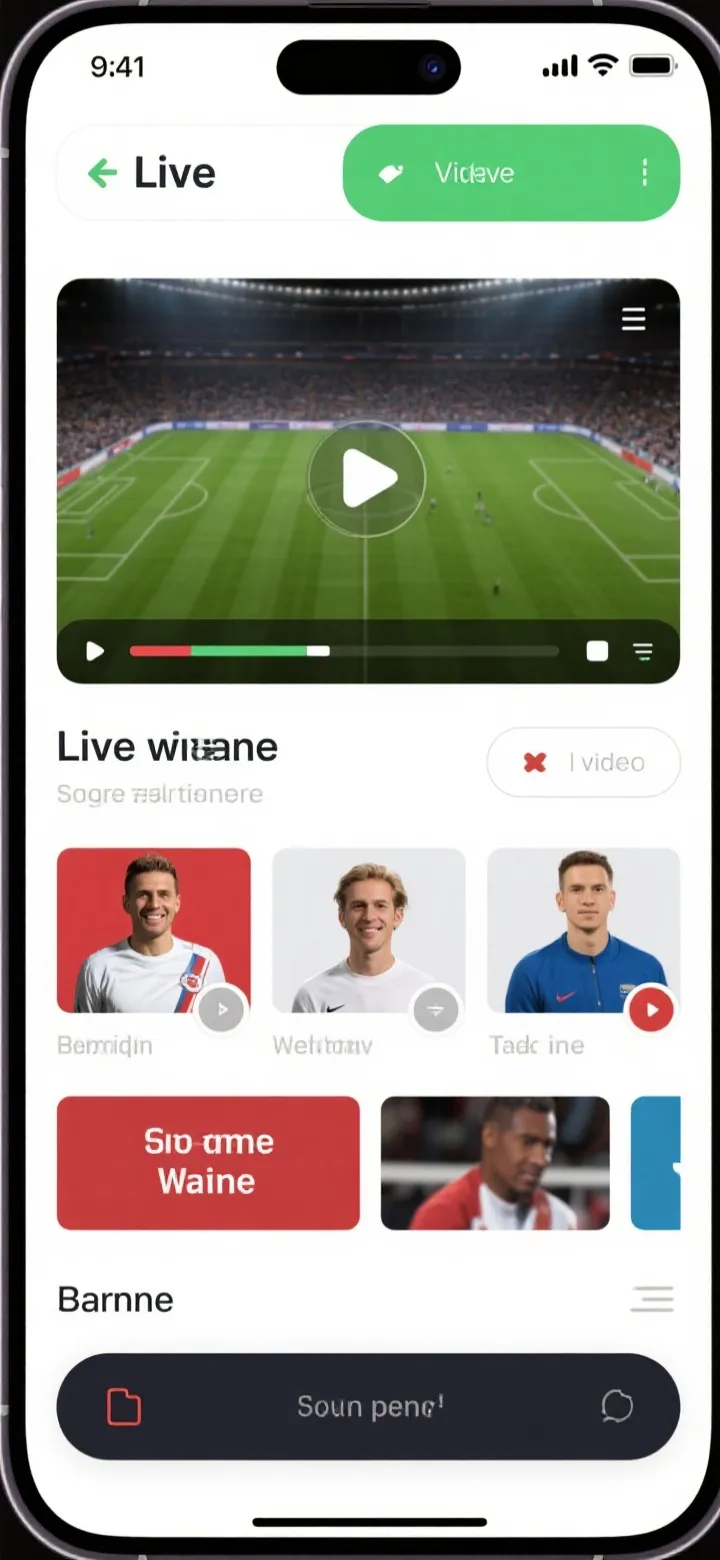
Task: Play the stadium video with the center button
Action: pyautogui.click(x=366, y=478)
